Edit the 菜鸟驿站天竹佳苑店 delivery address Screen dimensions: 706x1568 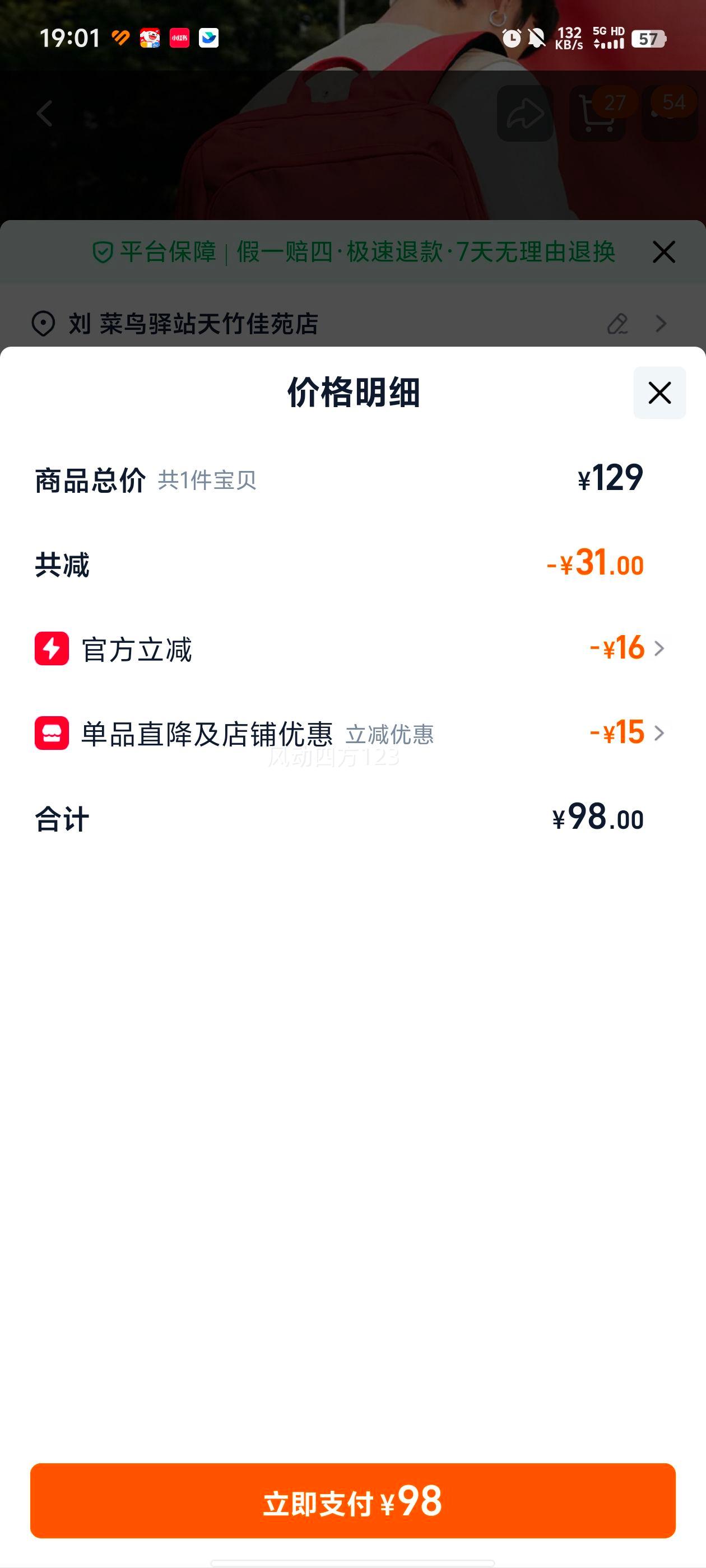pyautogui.click(x=617, y=323)
